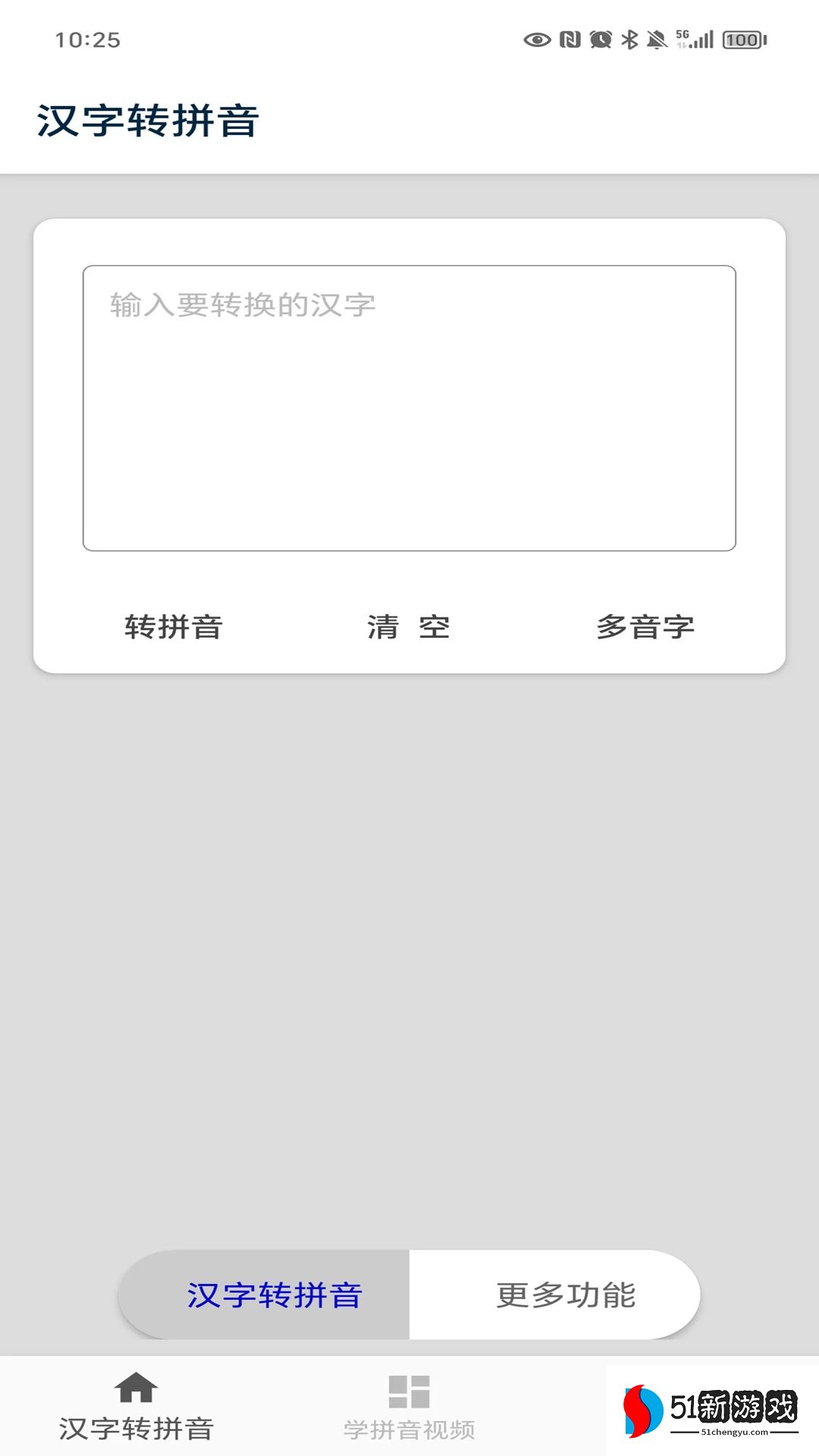Clear input with the 清空 button
819x1456 pixels.
coord(409,627)
